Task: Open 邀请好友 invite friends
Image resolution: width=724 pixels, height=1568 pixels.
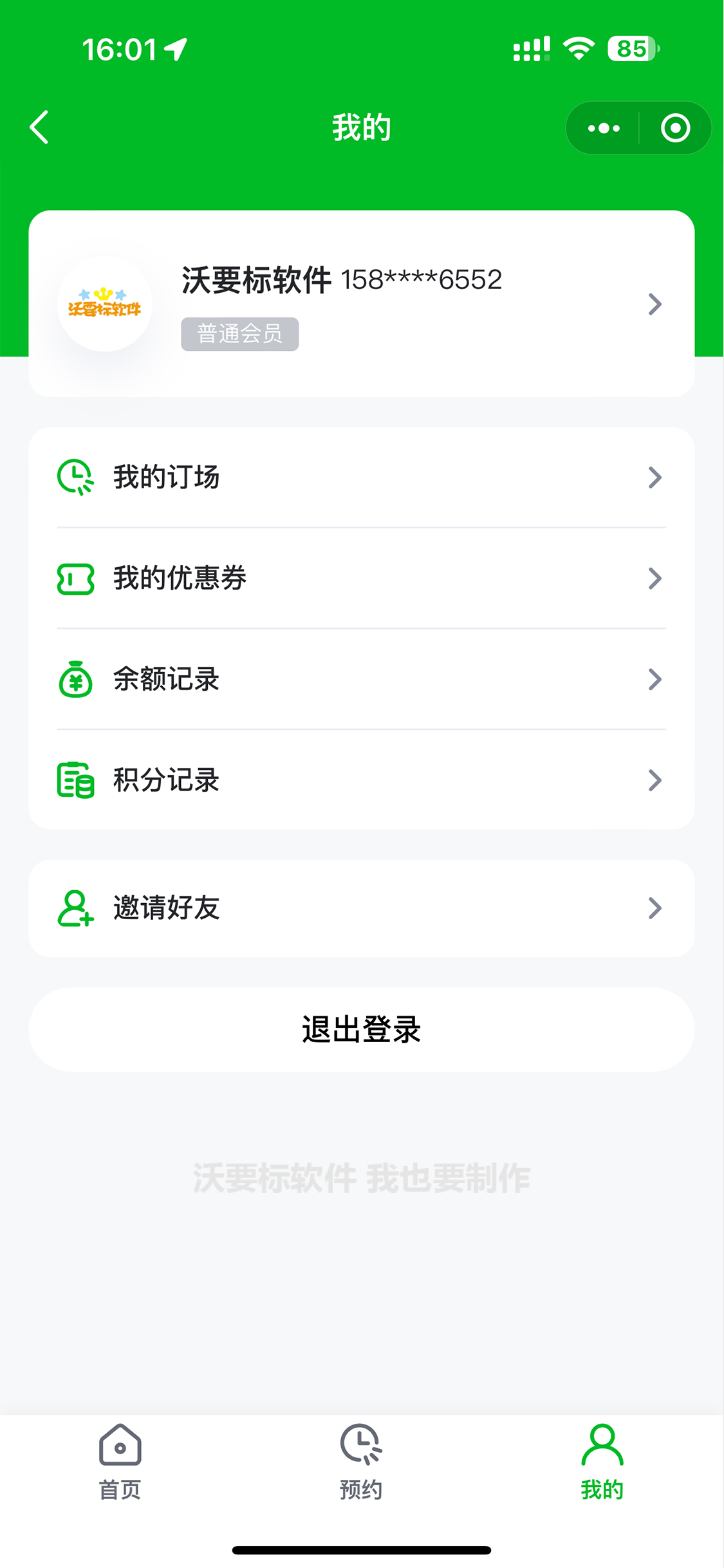Action: coord(362,908)
